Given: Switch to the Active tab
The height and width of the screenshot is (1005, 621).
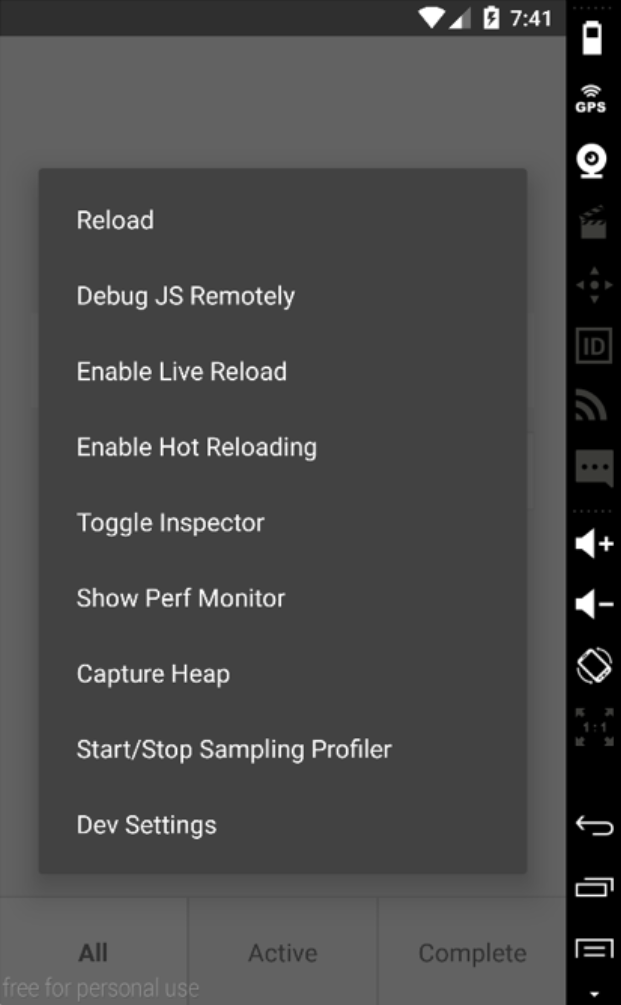Looking at the screenshot, I should [x=283, y=953].
